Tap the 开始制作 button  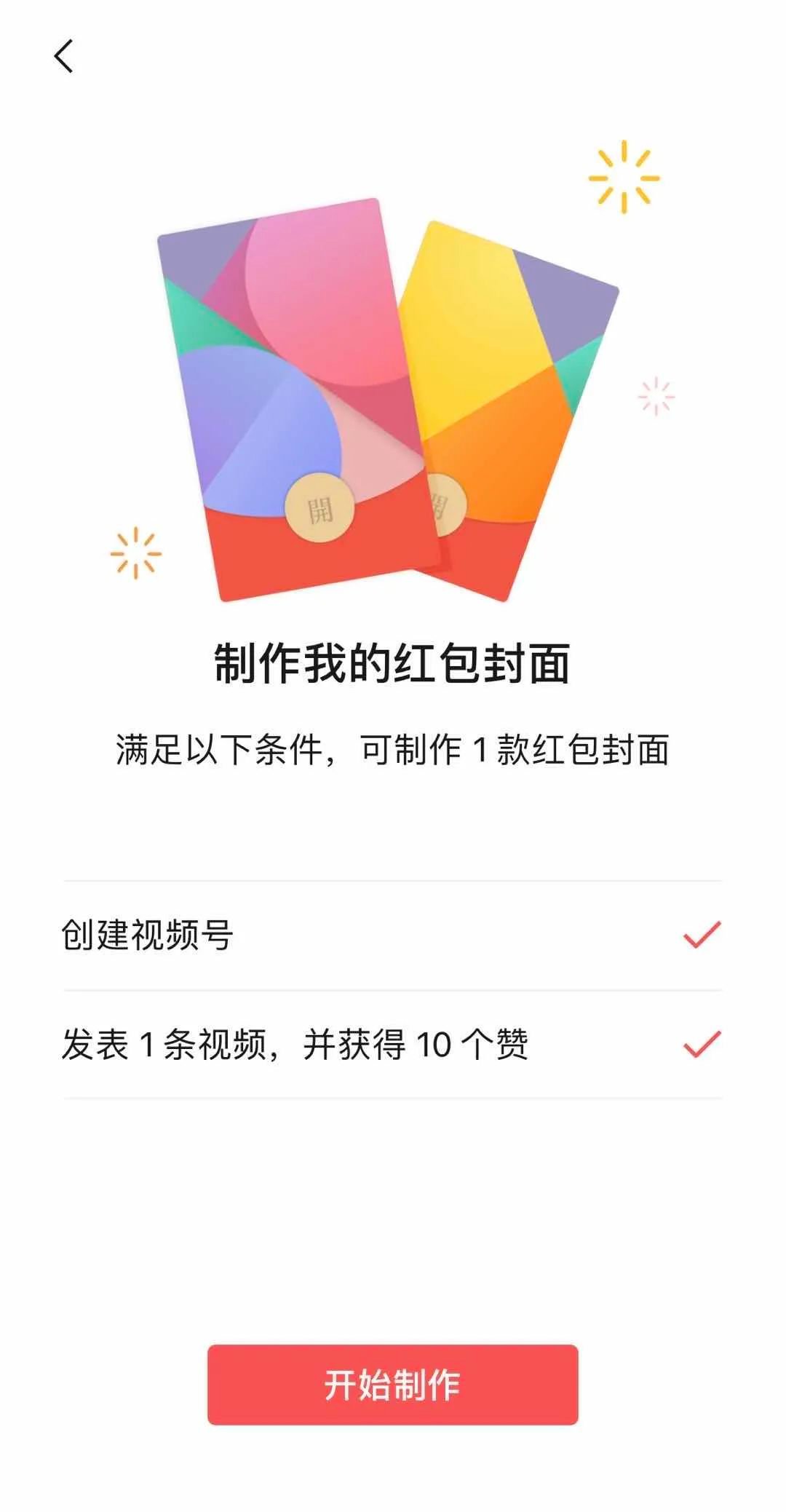pyautogui.click(x=392, y=1384)
